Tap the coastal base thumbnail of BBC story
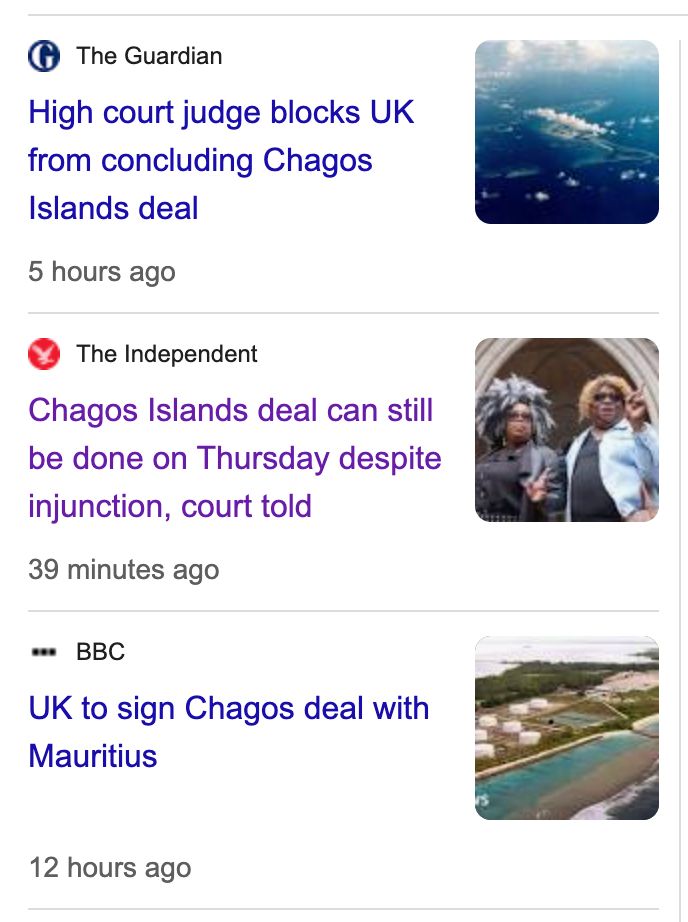The image size is (688, 922). pyautogui.click(x=566, y=728)
